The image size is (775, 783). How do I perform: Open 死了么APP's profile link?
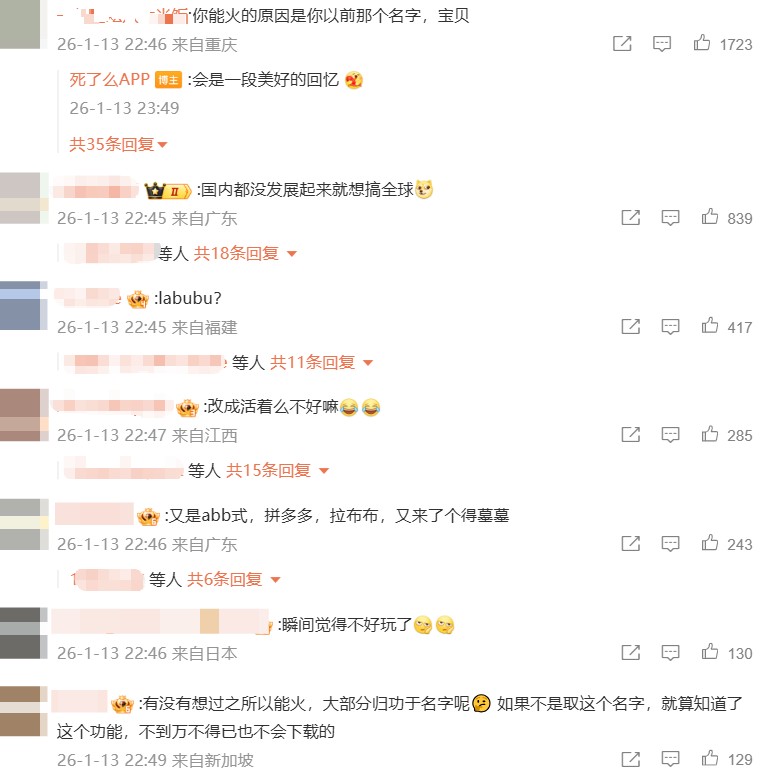(109, 80)
